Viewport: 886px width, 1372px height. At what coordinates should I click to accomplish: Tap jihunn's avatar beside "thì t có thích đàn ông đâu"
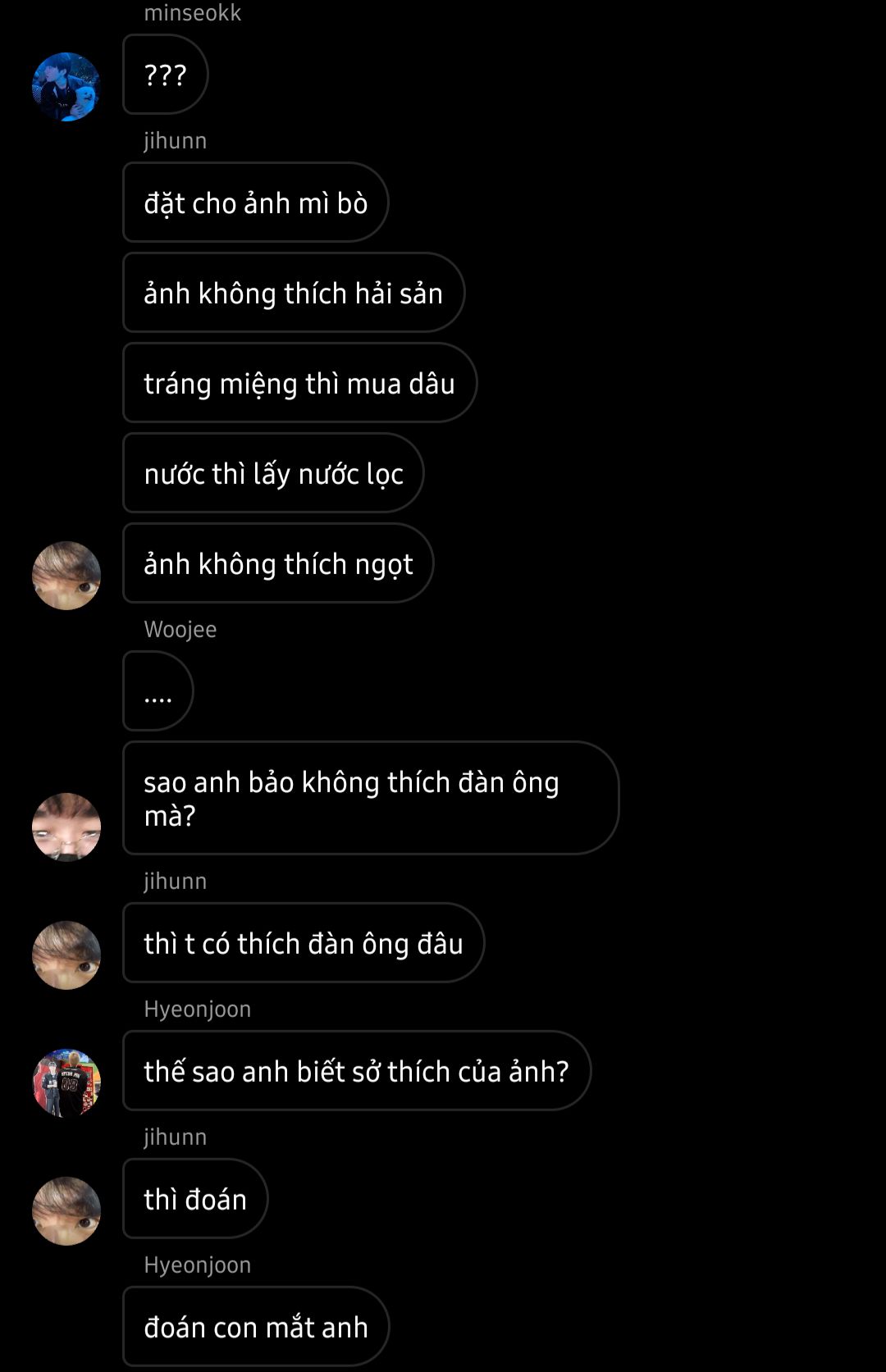tap(66, 955)
